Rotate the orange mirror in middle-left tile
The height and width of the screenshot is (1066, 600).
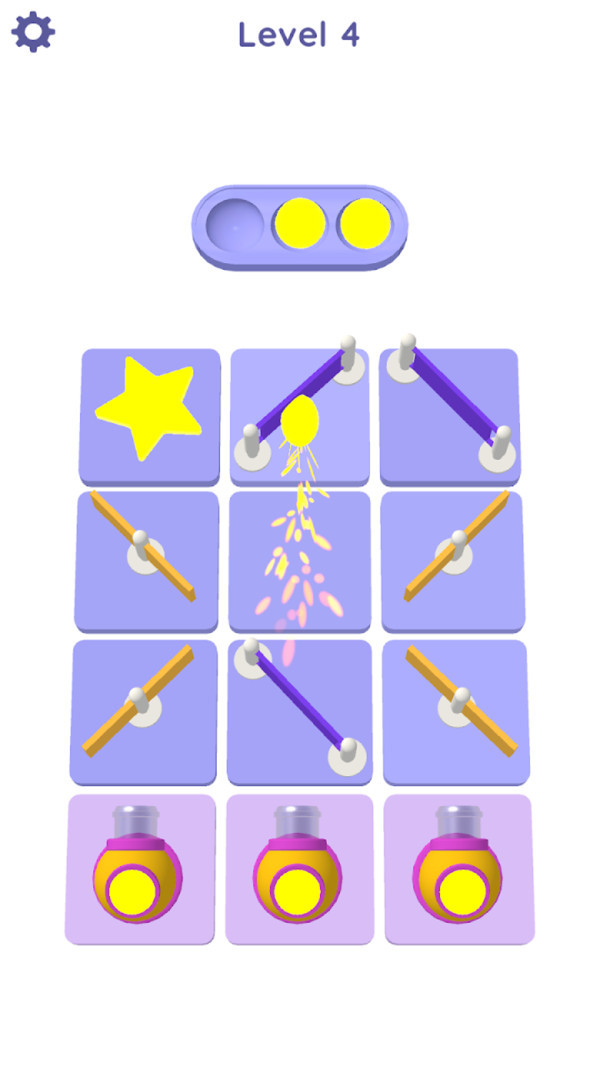(146, 560)
